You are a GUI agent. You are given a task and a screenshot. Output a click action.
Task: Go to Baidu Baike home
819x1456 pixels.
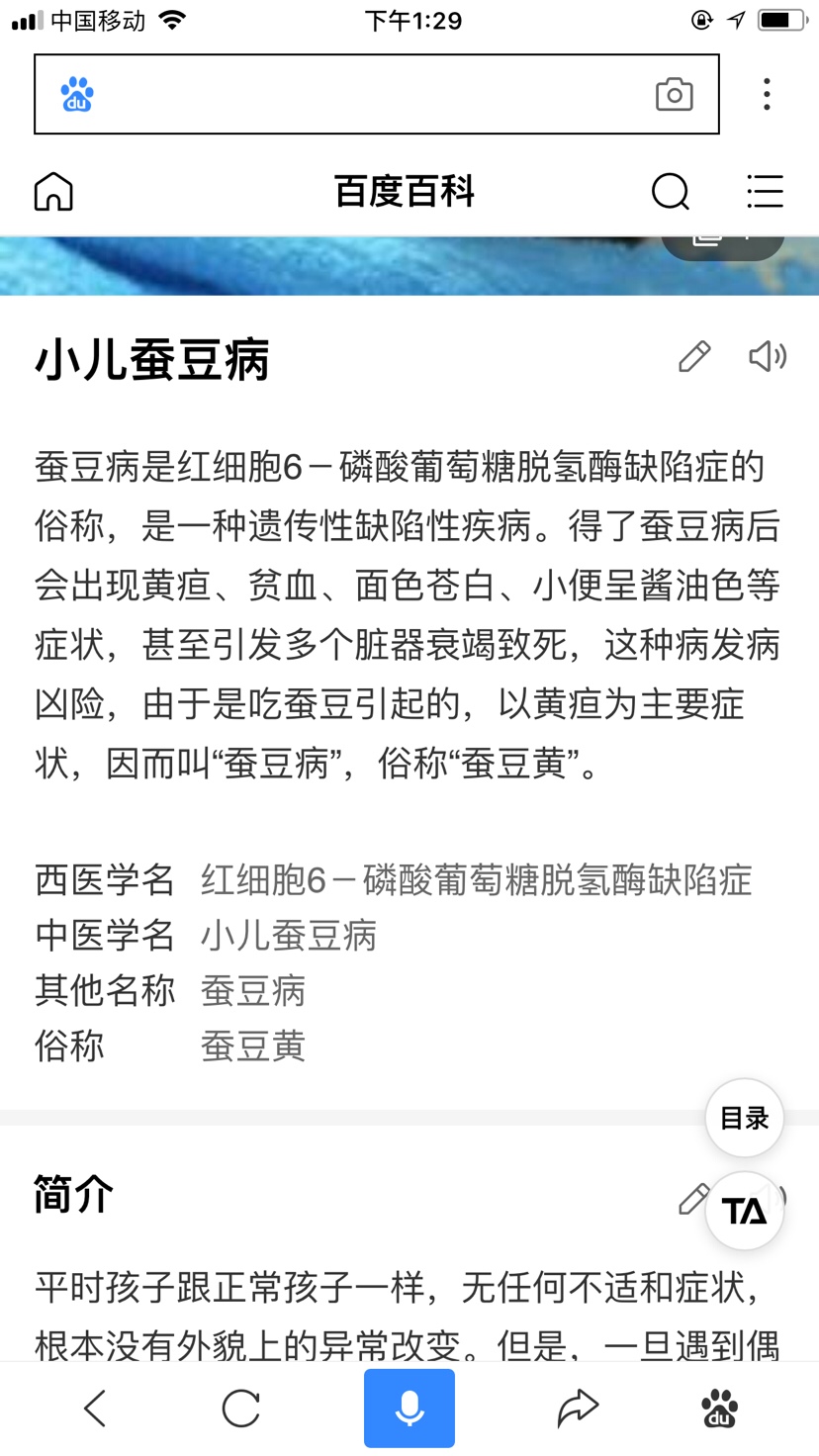(53, 192)
